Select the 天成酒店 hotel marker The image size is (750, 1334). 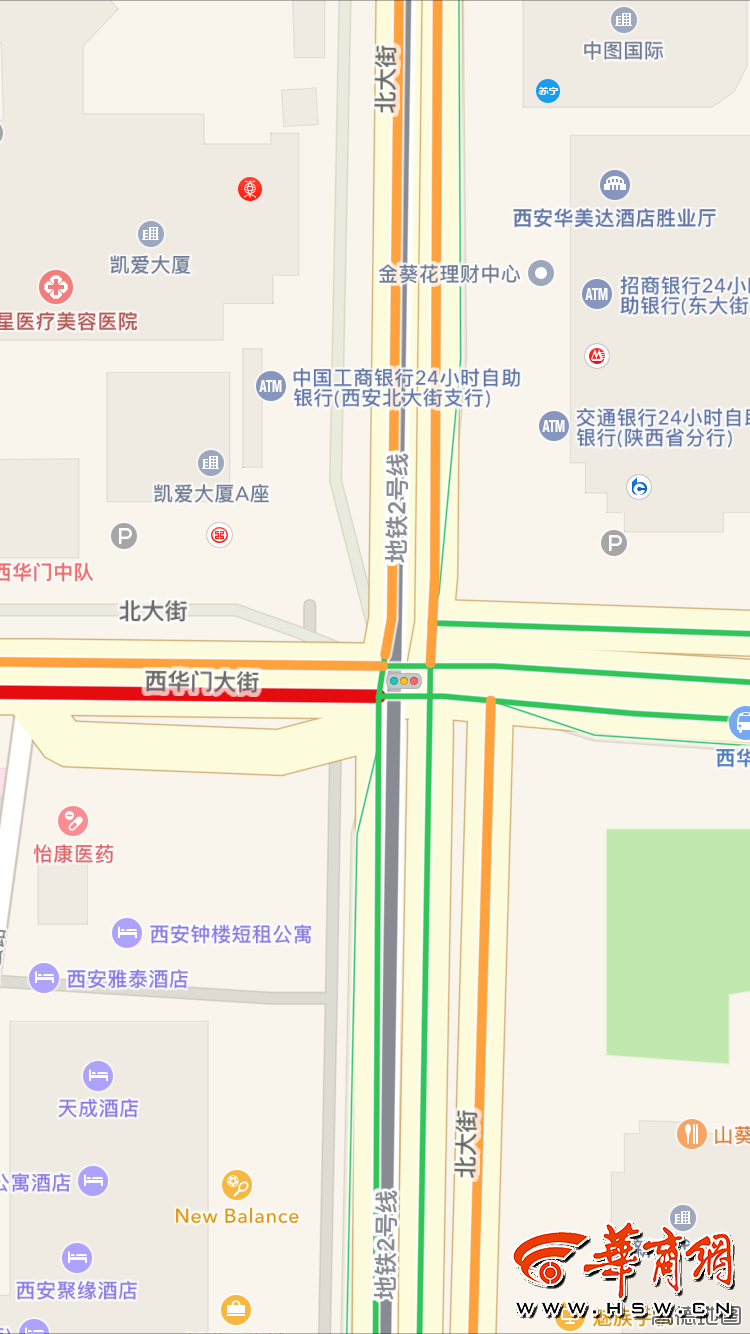pos(98,1076)
